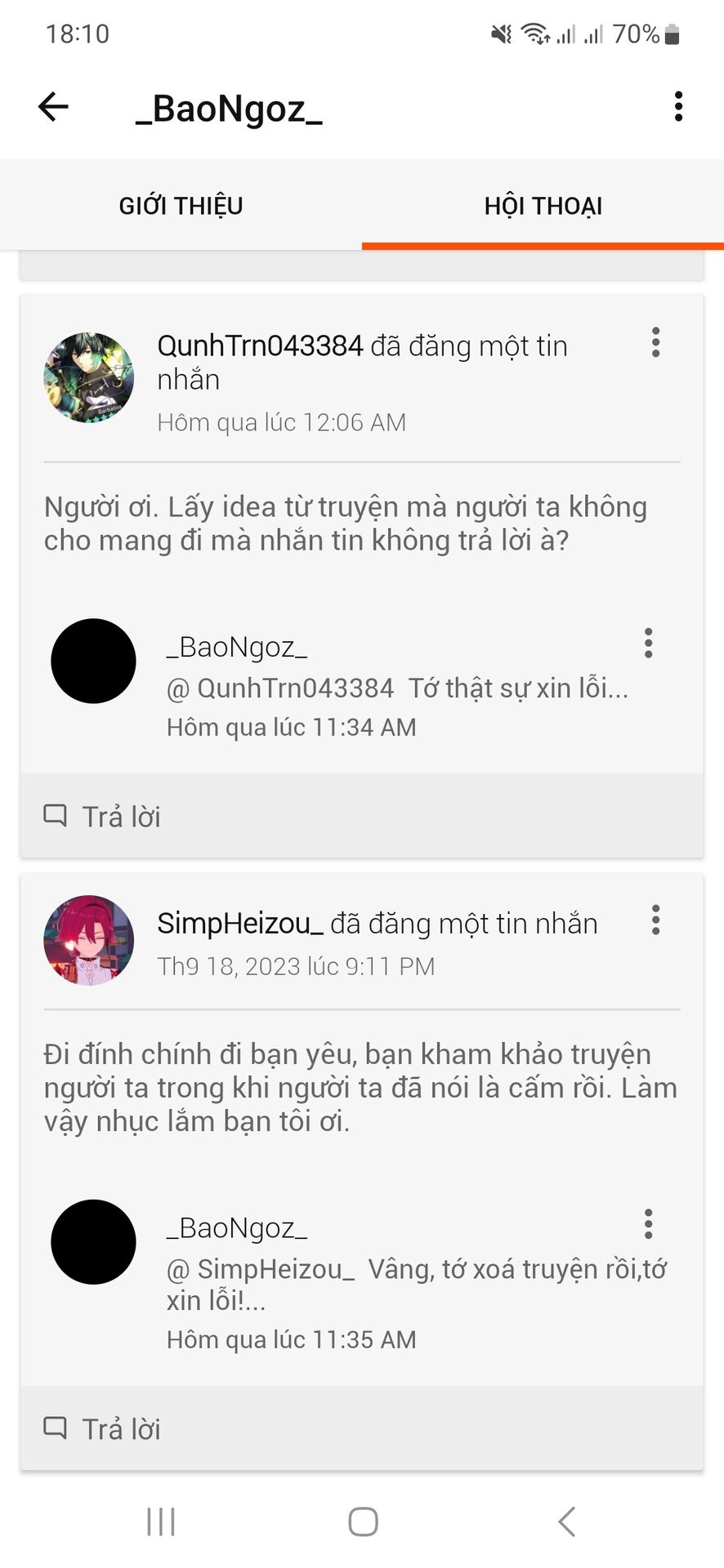Open options on _BaoNgoz_'s reply to SimpHeizou_
Viewport: 724px width, 1568px height.
648,1224
